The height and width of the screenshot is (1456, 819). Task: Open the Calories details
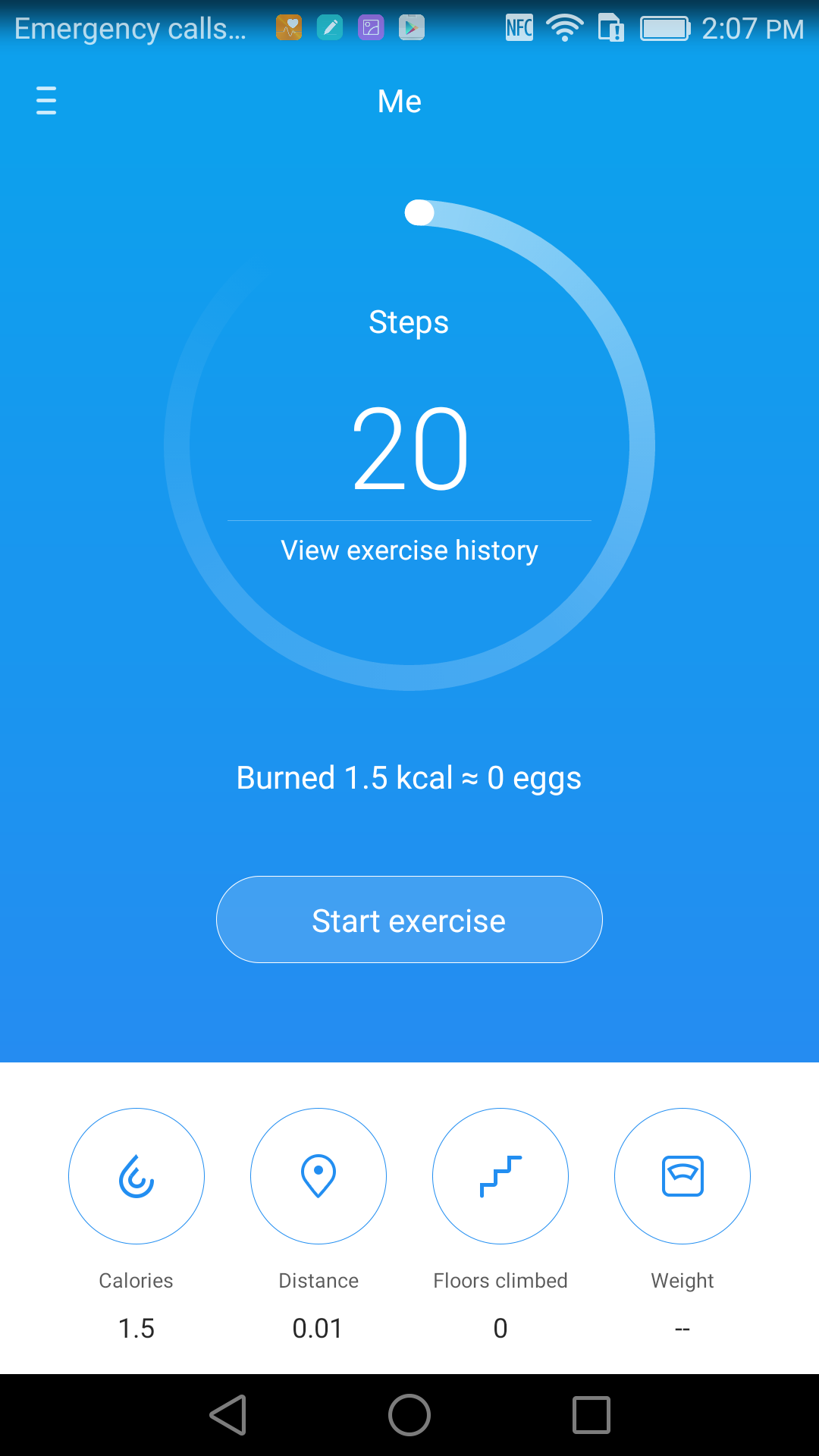tap(136, 1176)
